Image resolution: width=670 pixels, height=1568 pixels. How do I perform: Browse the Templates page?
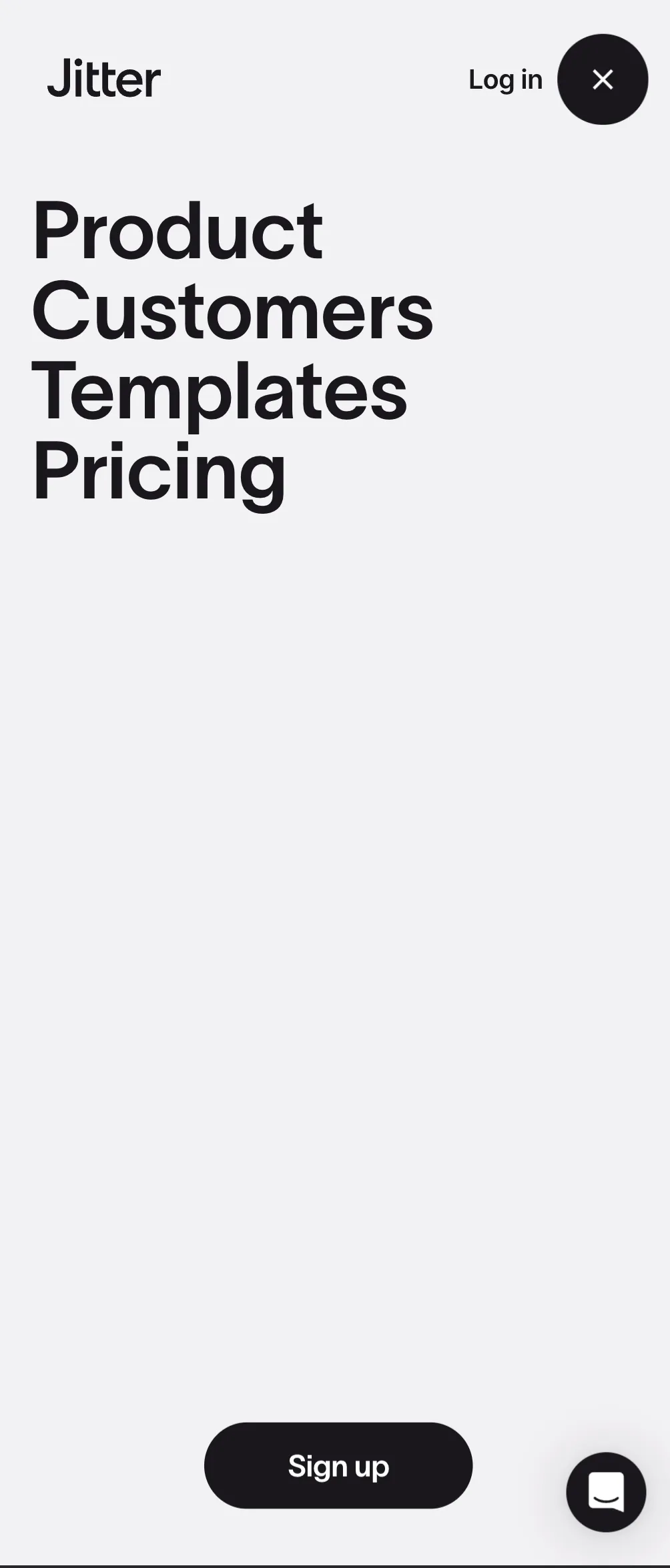tap(219, 392)
